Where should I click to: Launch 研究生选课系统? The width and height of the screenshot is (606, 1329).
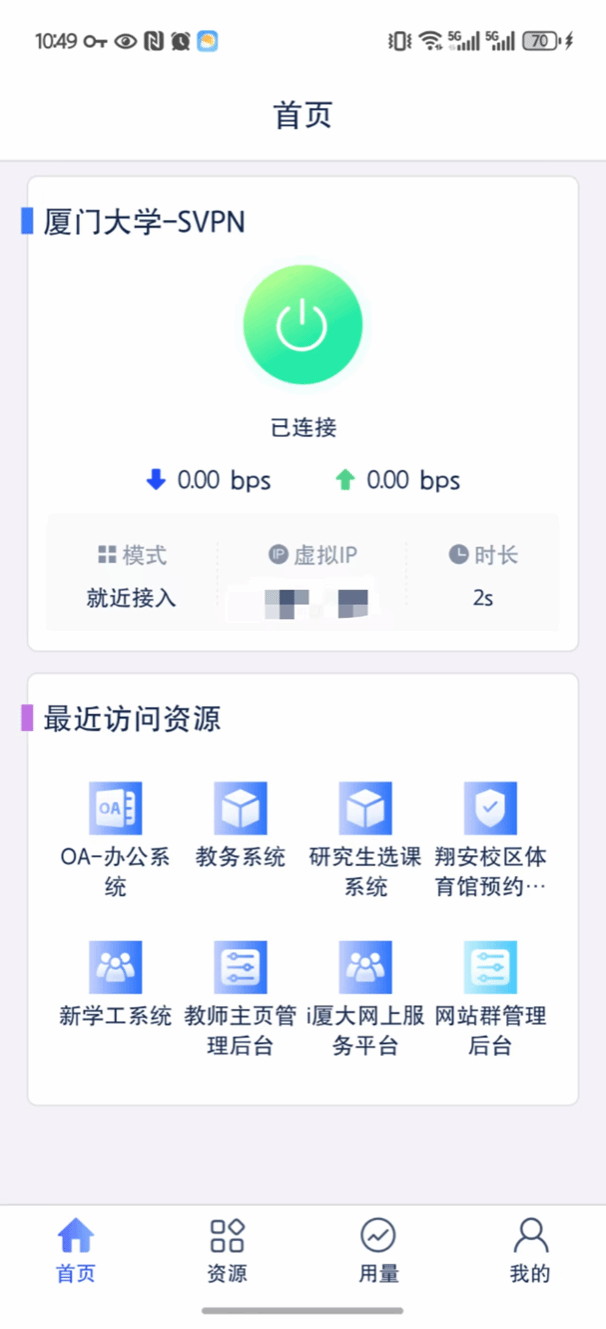[x=365, y=840]
